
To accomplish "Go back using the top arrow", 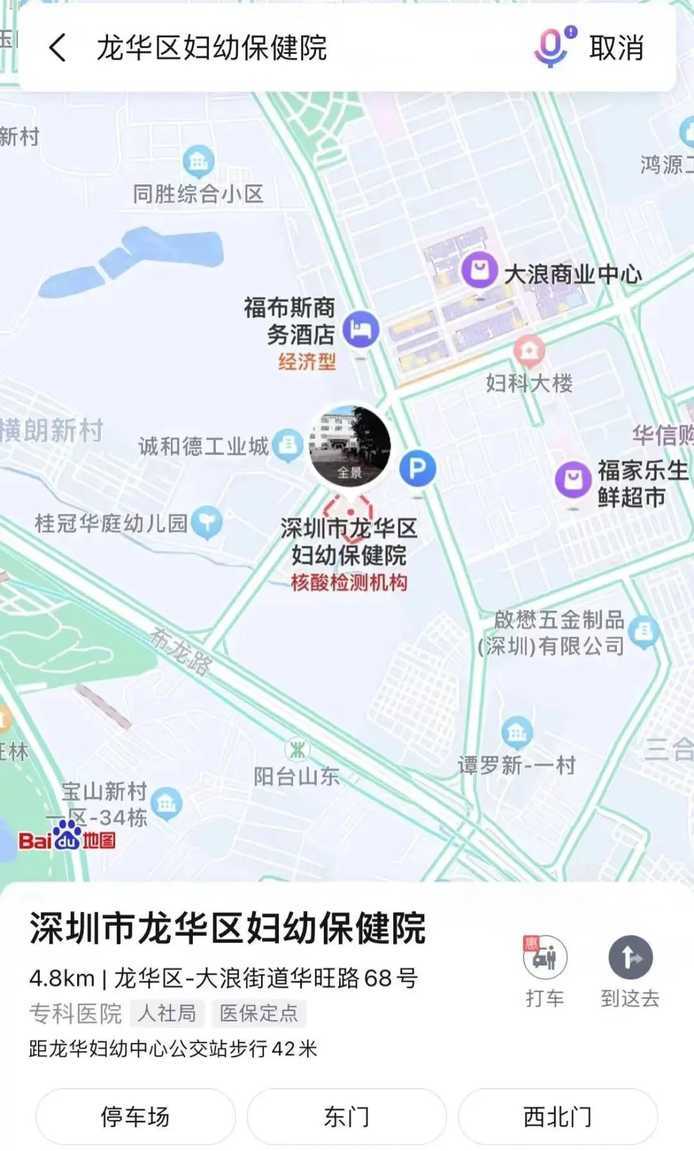I will tap(58, 48).
